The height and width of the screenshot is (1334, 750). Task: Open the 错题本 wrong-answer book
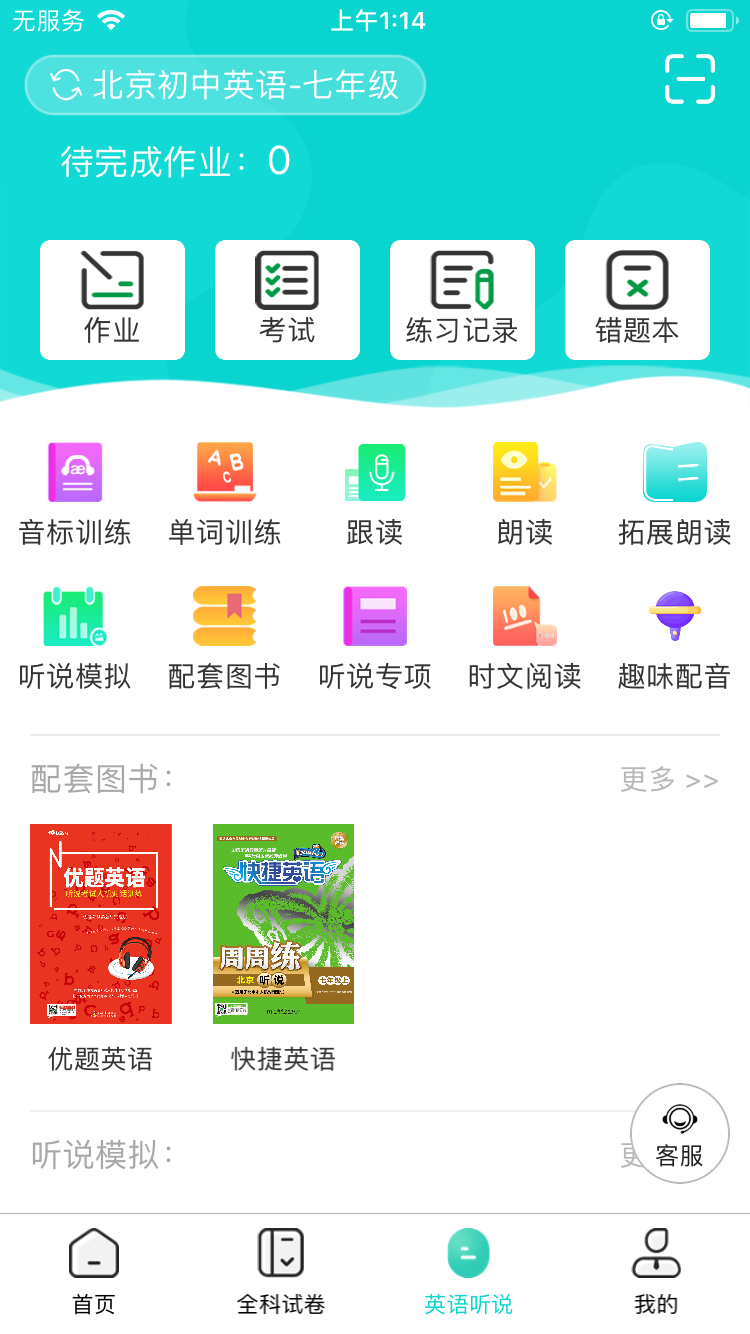point(637,299)
